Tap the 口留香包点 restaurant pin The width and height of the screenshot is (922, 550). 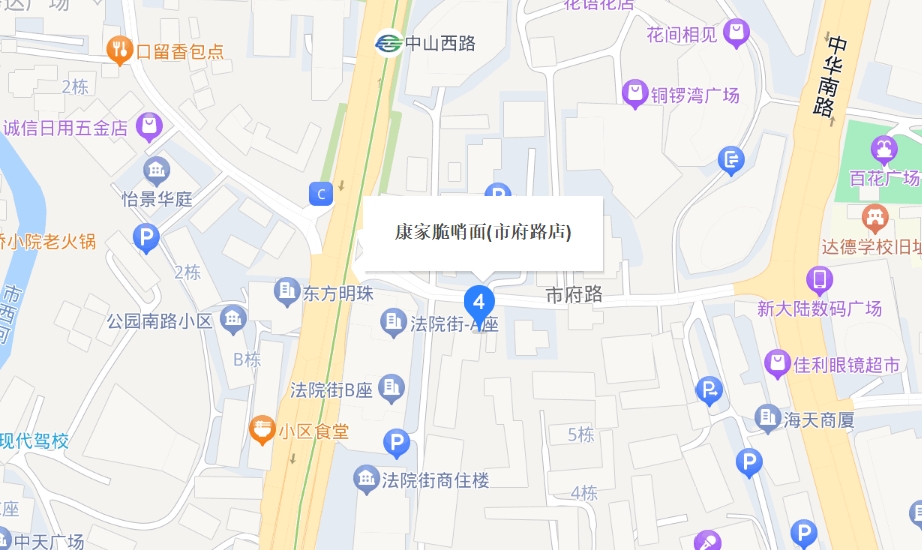(120, 50)
